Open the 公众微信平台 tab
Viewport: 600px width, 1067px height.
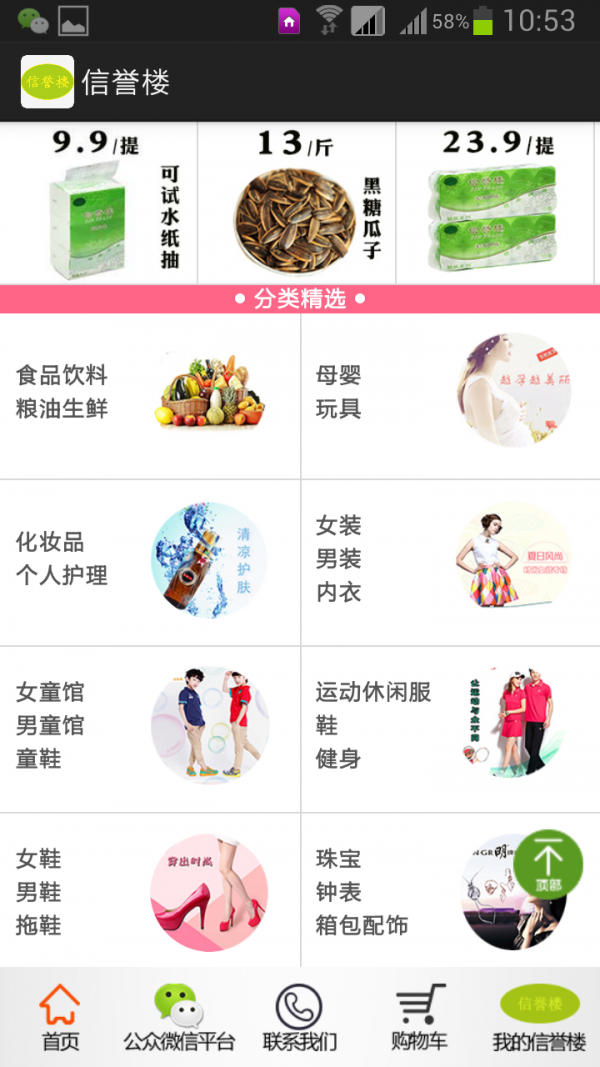point(179,1018)
